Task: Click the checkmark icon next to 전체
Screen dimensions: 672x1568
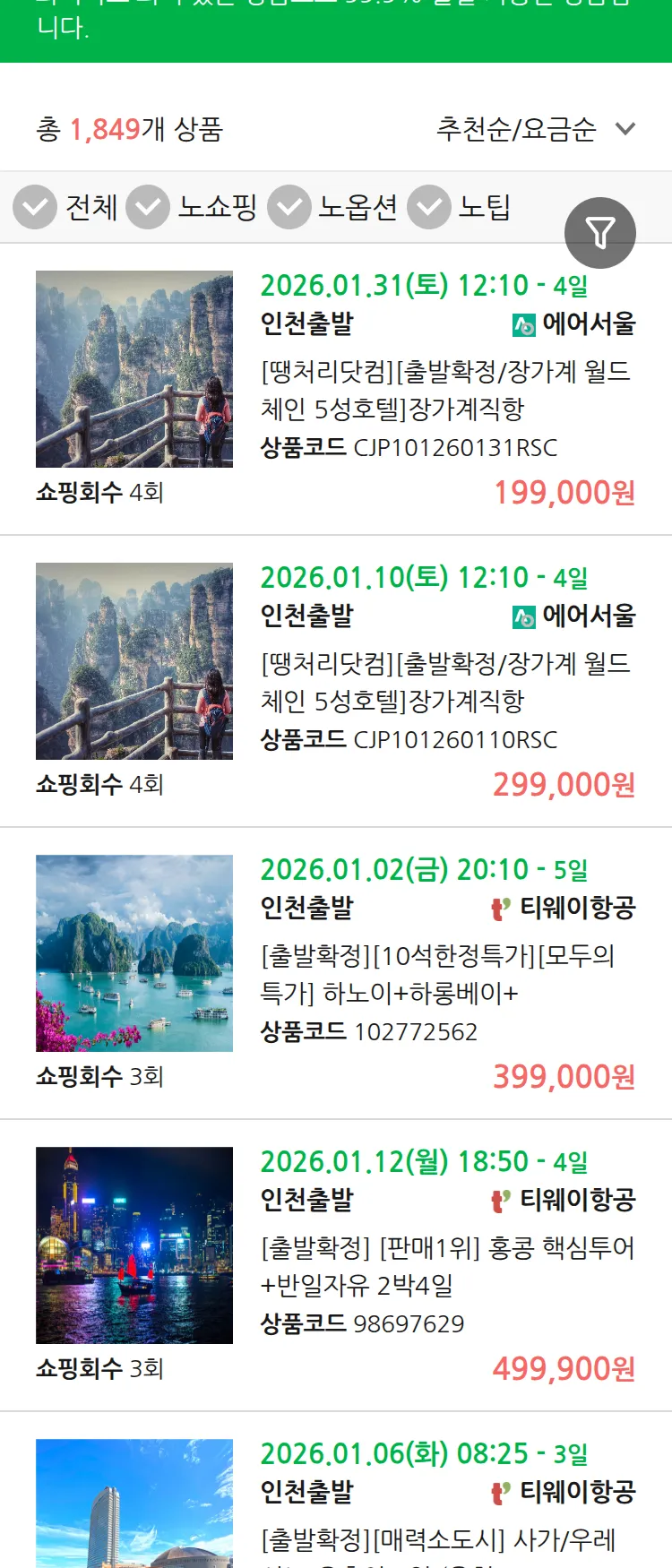Action: click(35, 207)
